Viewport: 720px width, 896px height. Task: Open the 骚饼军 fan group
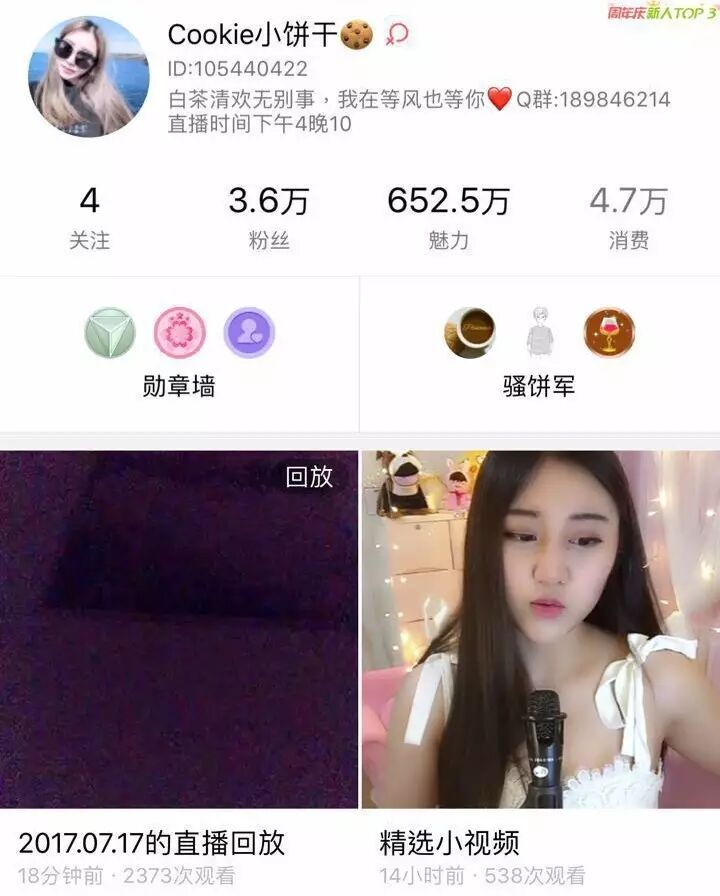click(539, 354)
